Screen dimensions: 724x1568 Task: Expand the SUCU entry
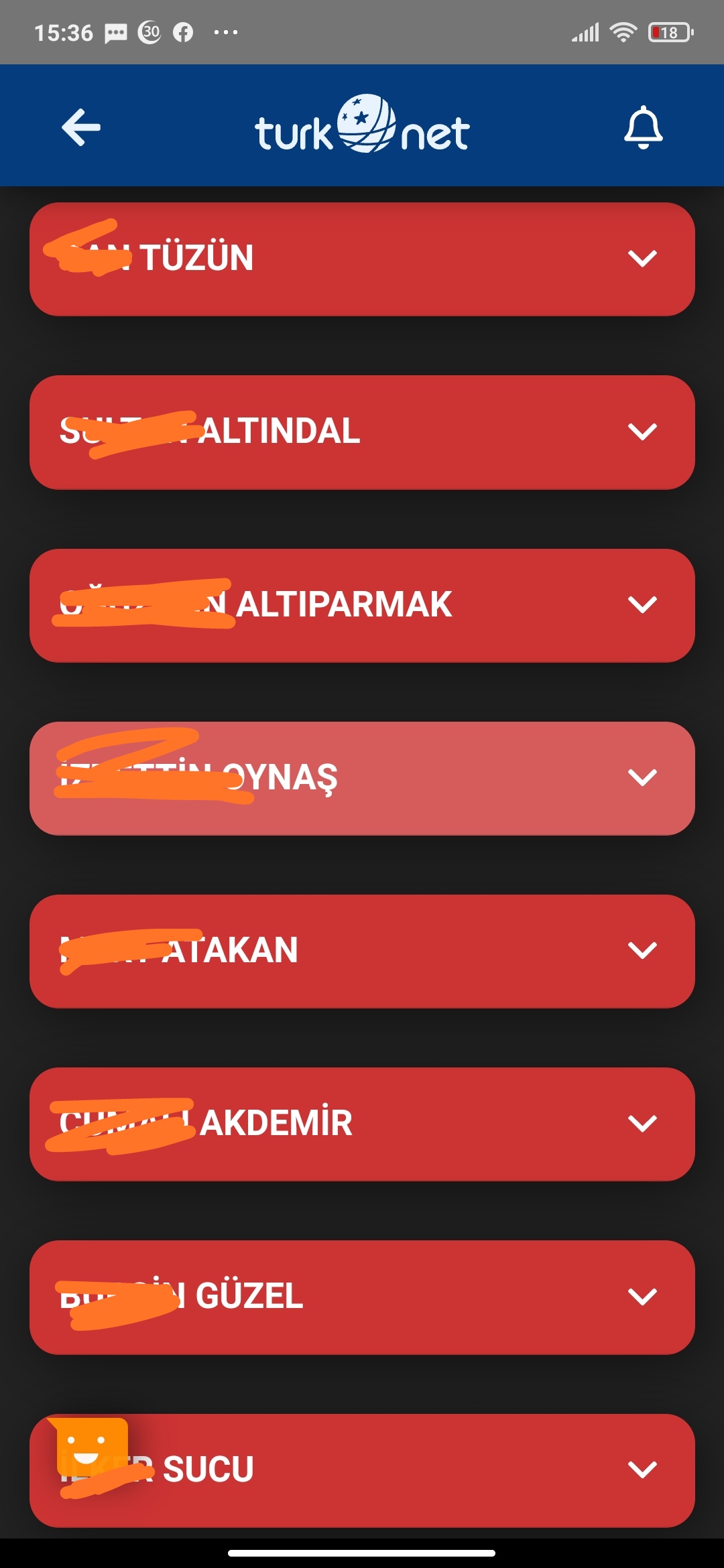pos(362,1471)
